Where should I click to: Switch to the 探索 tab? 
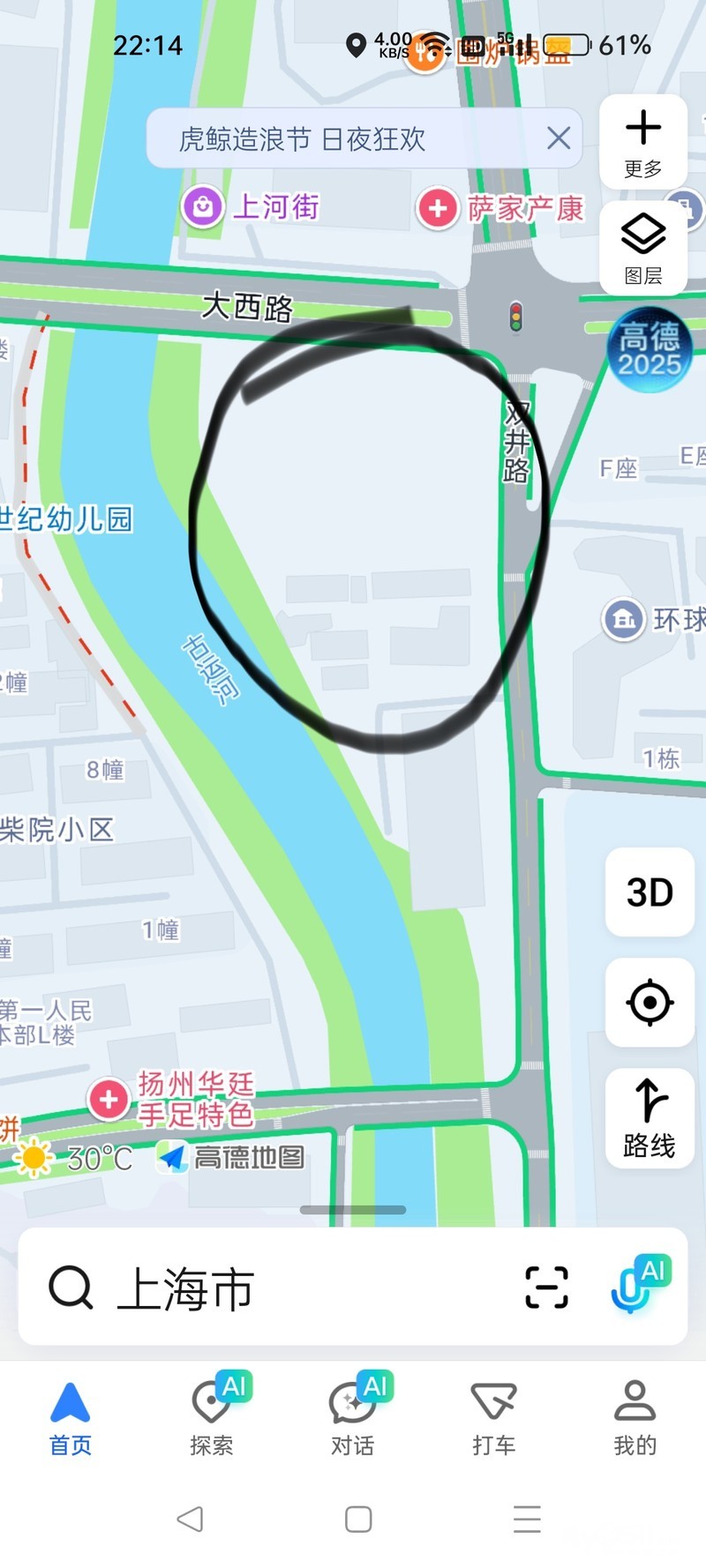tap(212, 1418)
